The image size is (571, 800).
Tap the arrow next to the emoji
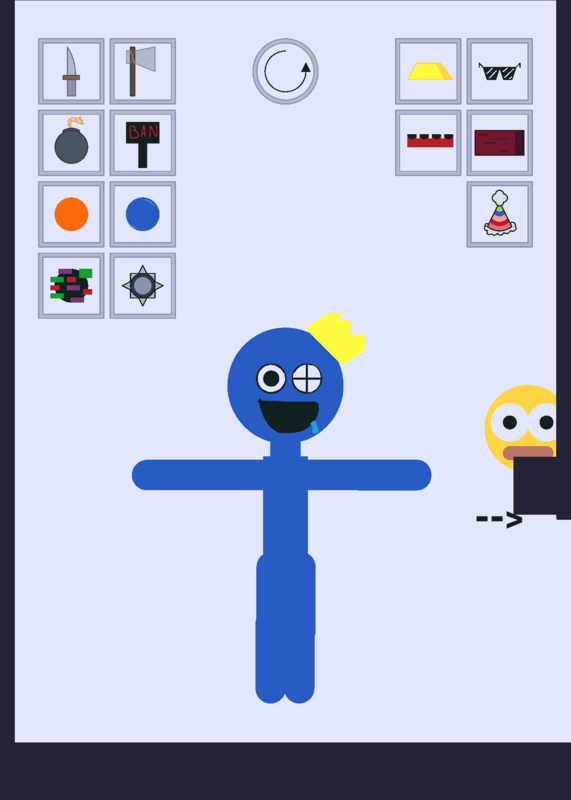(499, 519)
